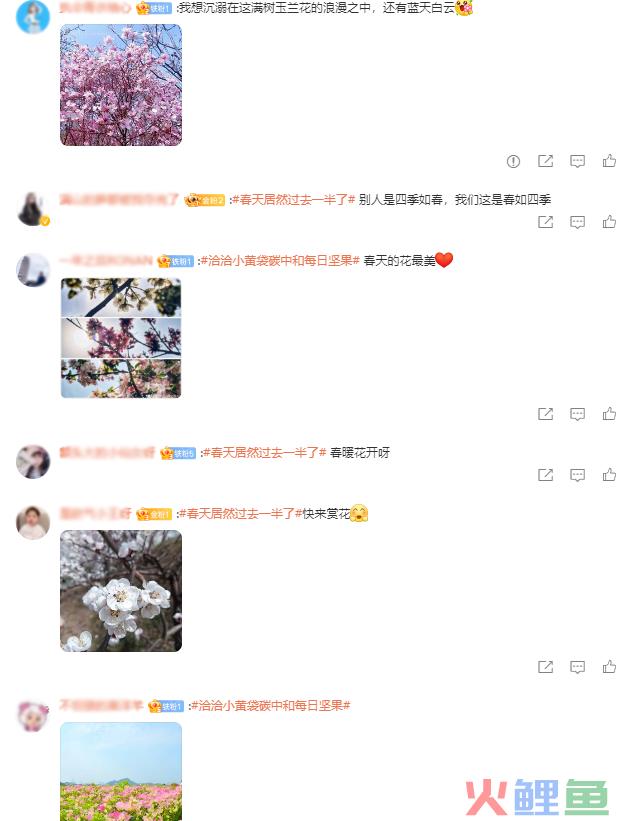Open comments on the 别人是四季如春 post
Screen dimensions: 633x821
[577, 222]
